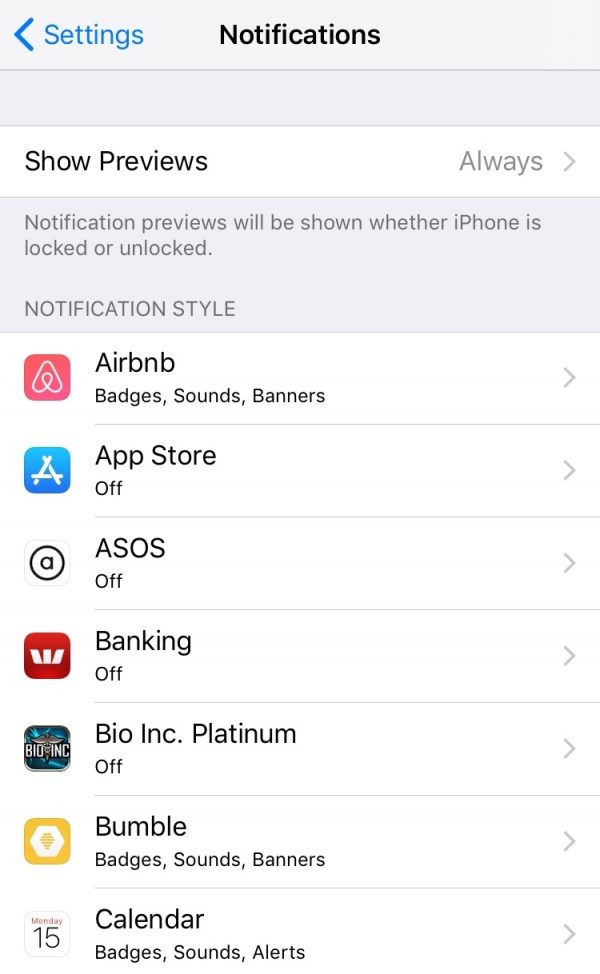Tap the Bio Inc. Platinum row
The image size is (600, 974).
click(300, 748)
